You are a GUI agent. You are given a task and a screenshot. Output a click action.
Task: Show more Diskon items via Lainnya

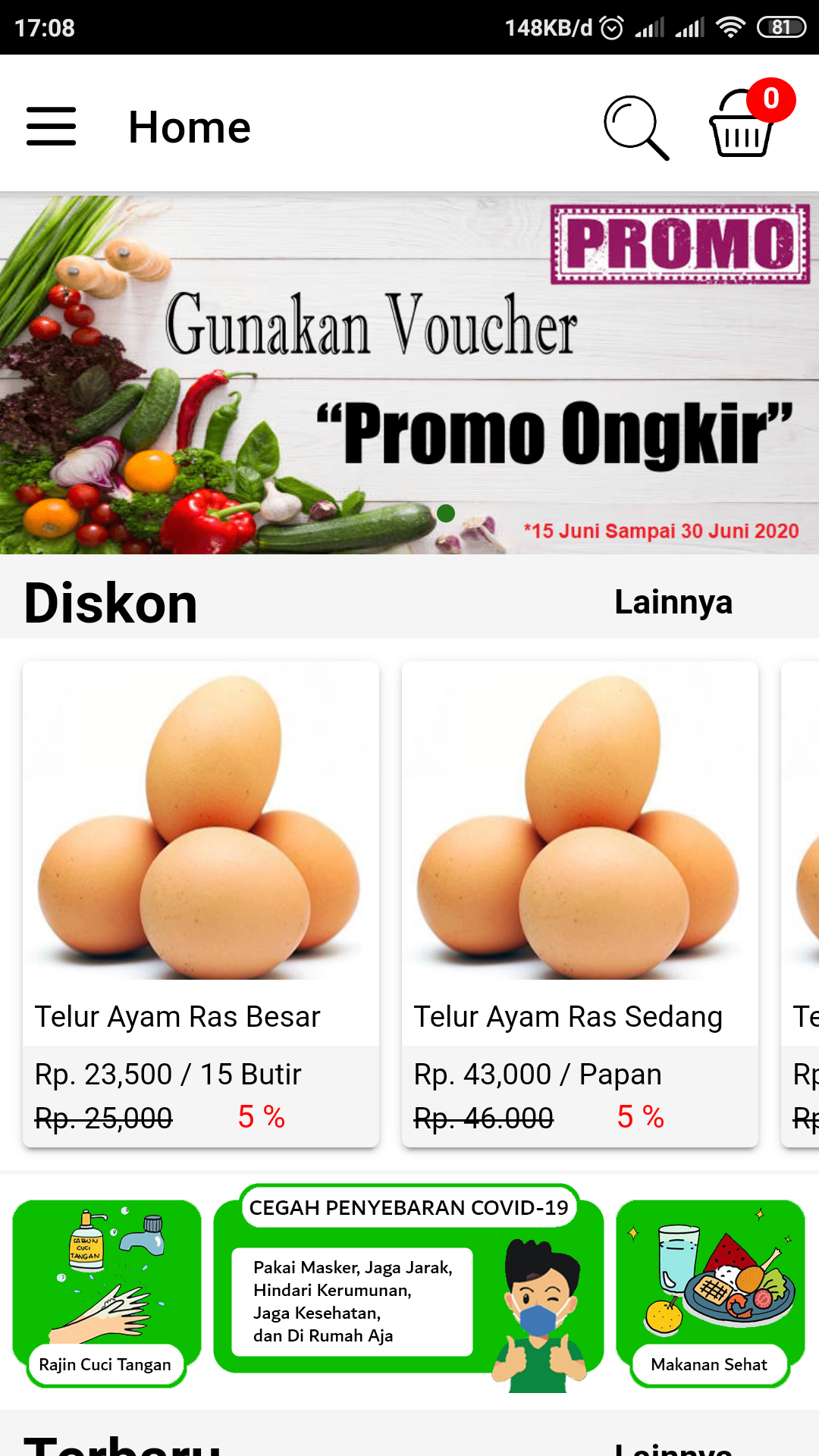click(673, 602)
